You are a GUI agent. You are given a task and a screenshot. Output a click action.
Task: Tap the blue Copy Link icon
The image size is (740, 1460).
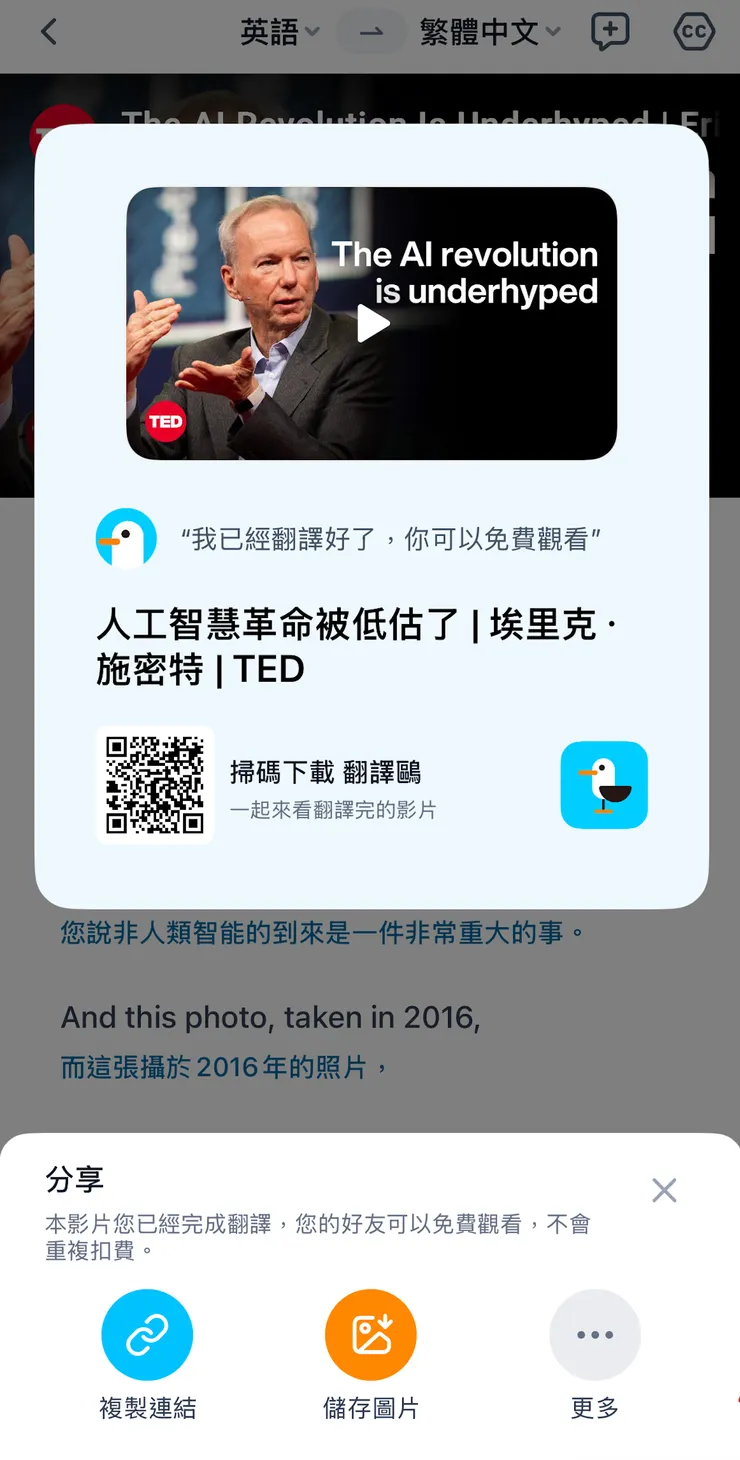click(x=147, y=1334)
